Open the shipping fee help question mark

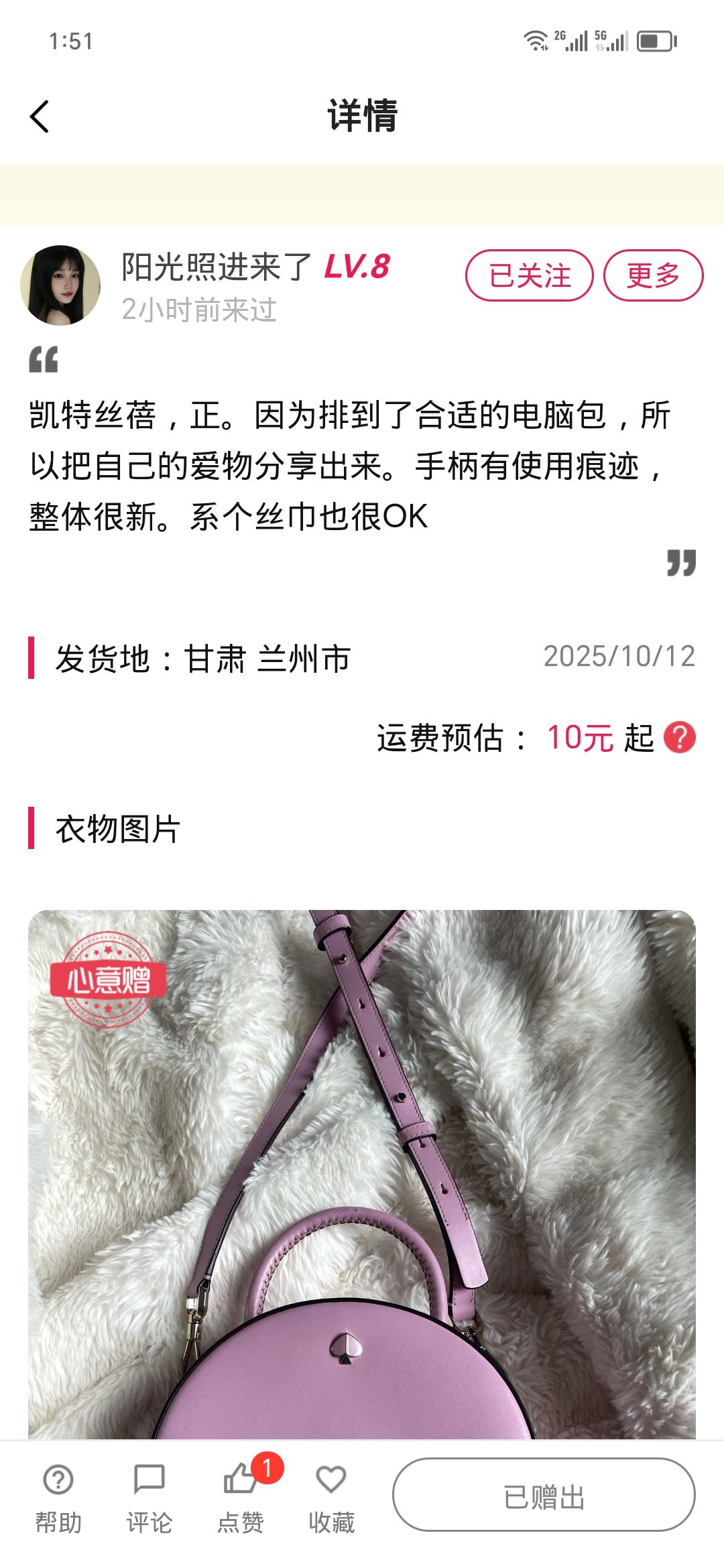point(679,737)
